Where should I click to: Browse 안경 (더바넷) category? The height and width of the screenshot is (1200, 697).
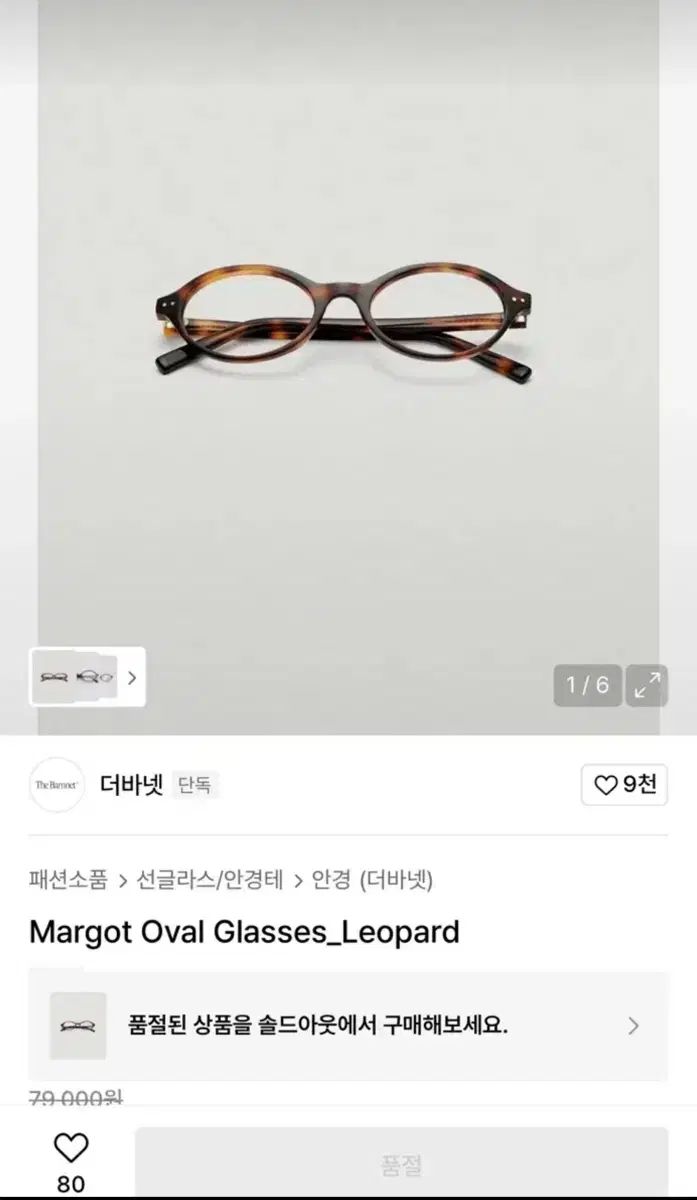click(x=372, y=880)
